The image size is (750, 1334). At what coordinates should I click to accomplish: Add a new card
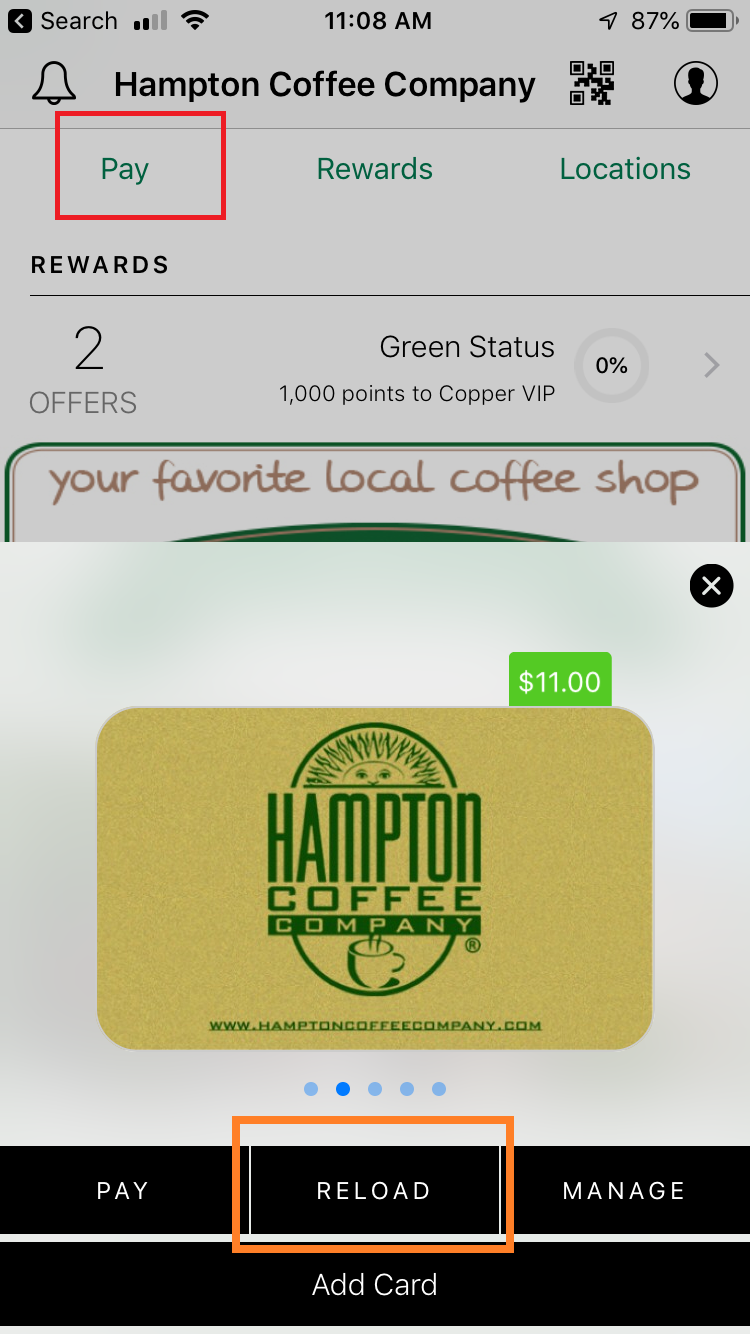coord(375,1285)
